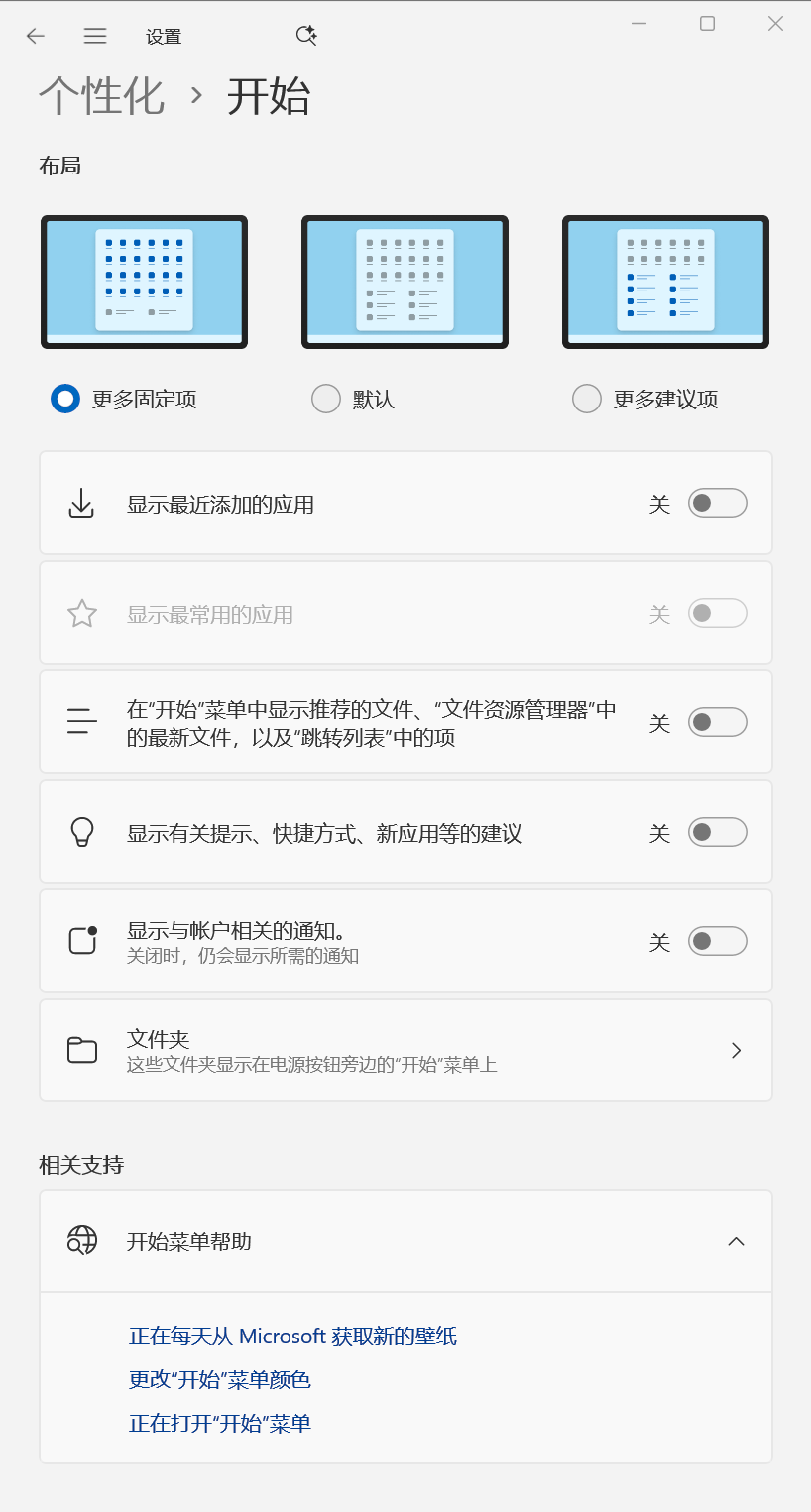Turn on 显示最近添加的应用
This screenshot has height=1512, width=811.
pos(717,504)
